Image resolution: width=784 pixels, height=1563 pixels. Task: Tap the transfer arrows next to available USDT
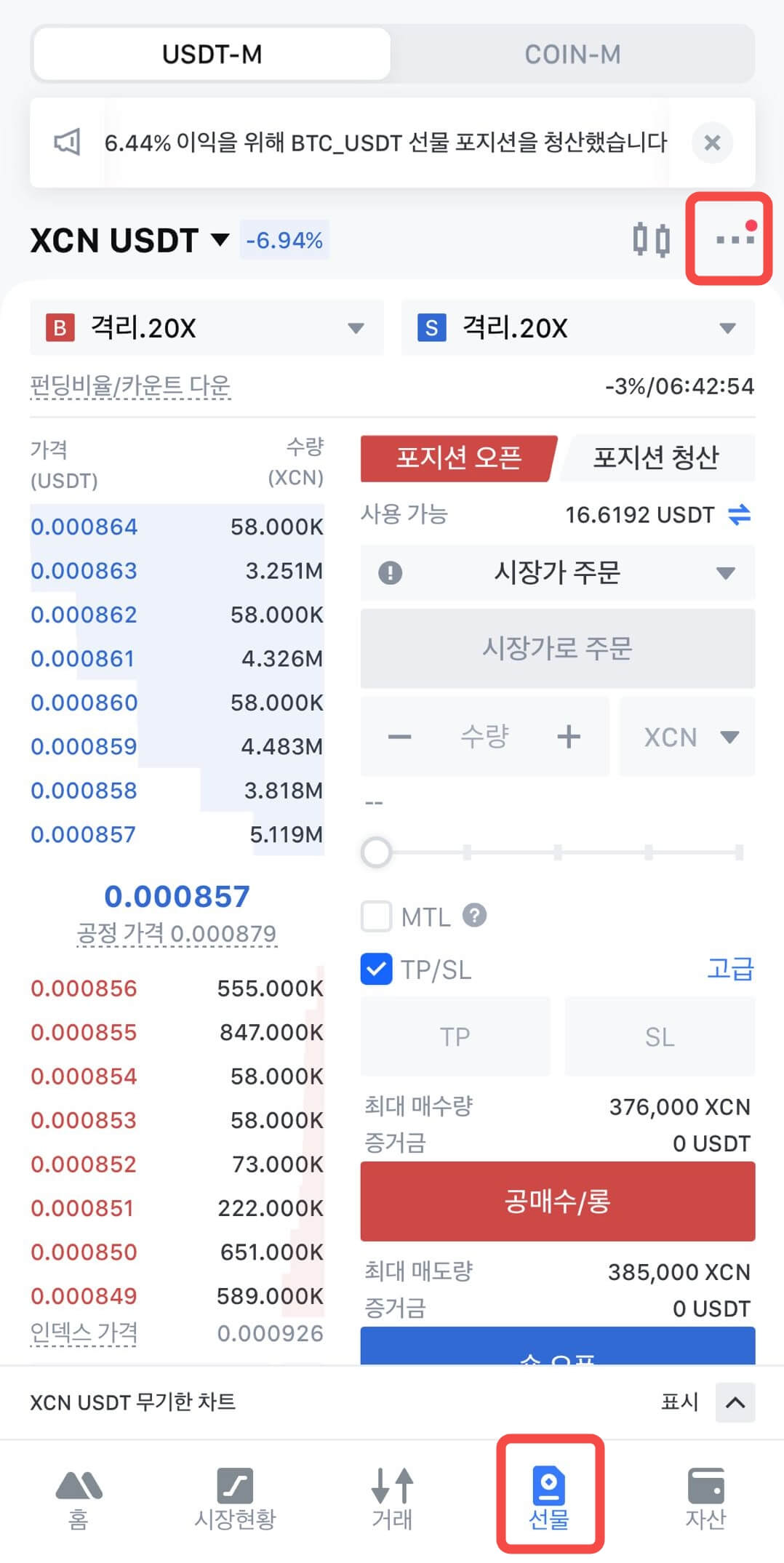(739, 515)
